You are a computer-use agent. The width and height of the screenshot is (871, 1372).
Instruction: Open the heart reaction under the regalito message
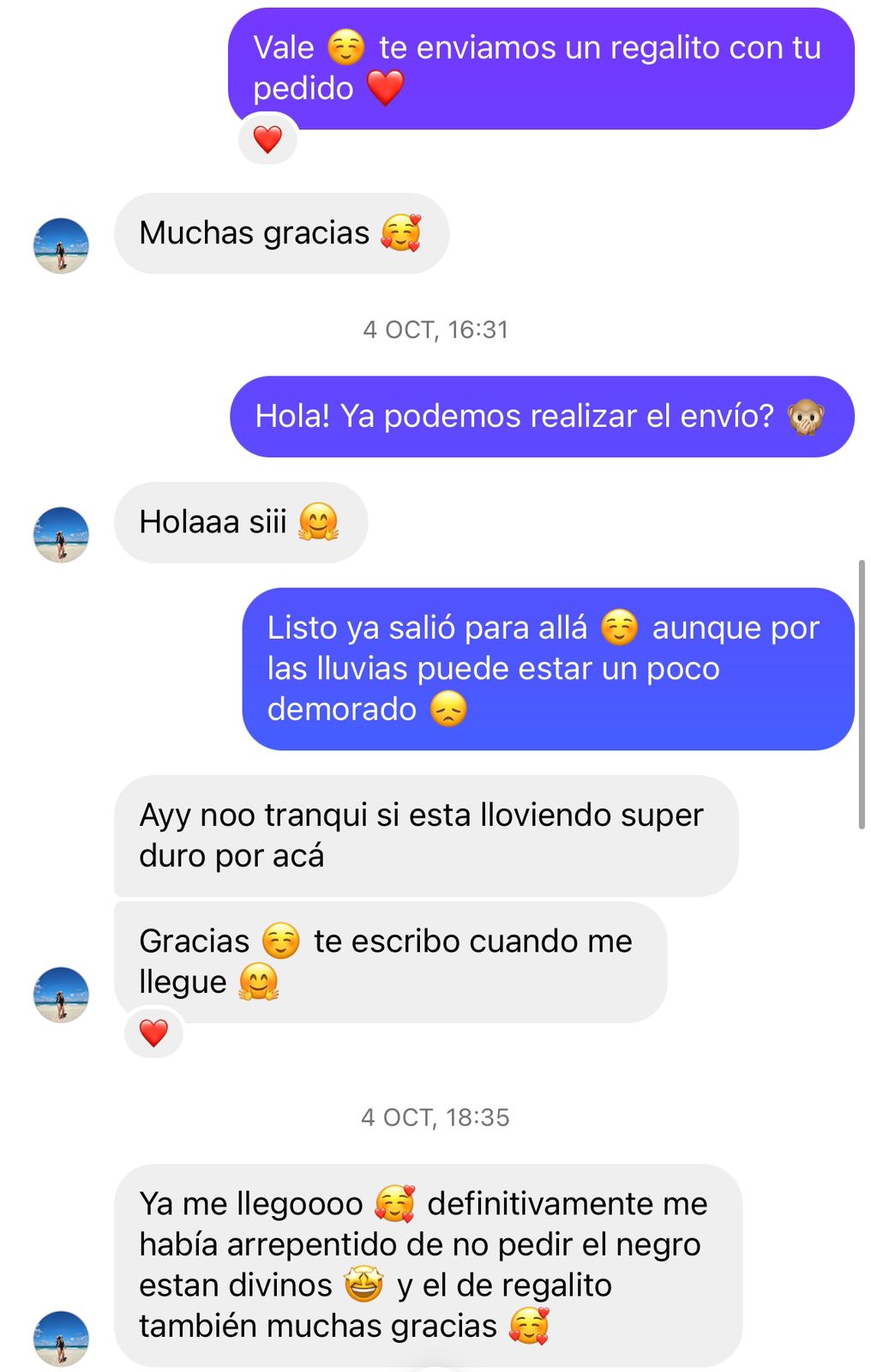click(x=267, y=139)
